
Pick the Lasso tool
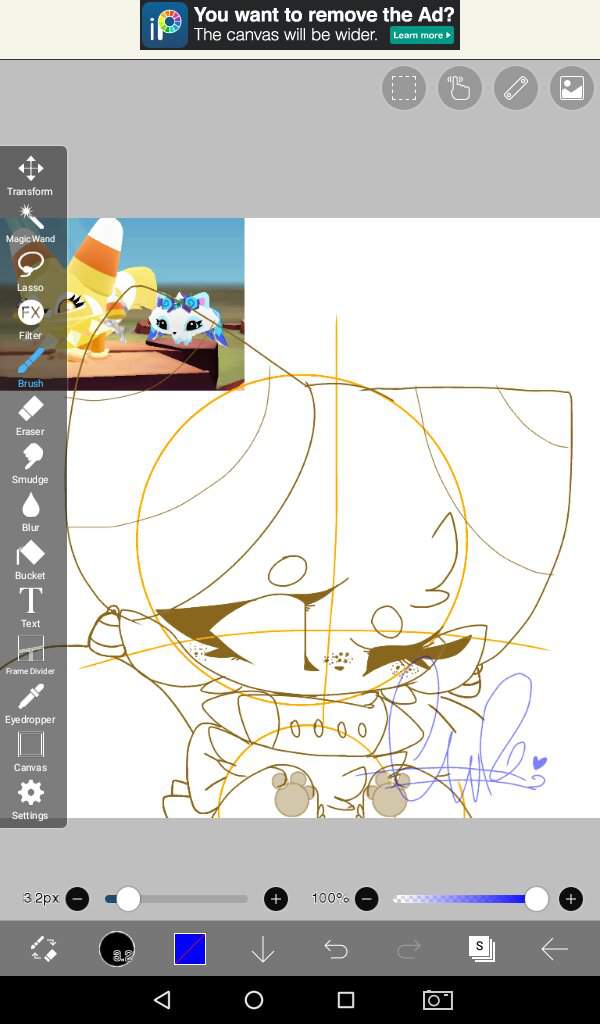point(30,270)
